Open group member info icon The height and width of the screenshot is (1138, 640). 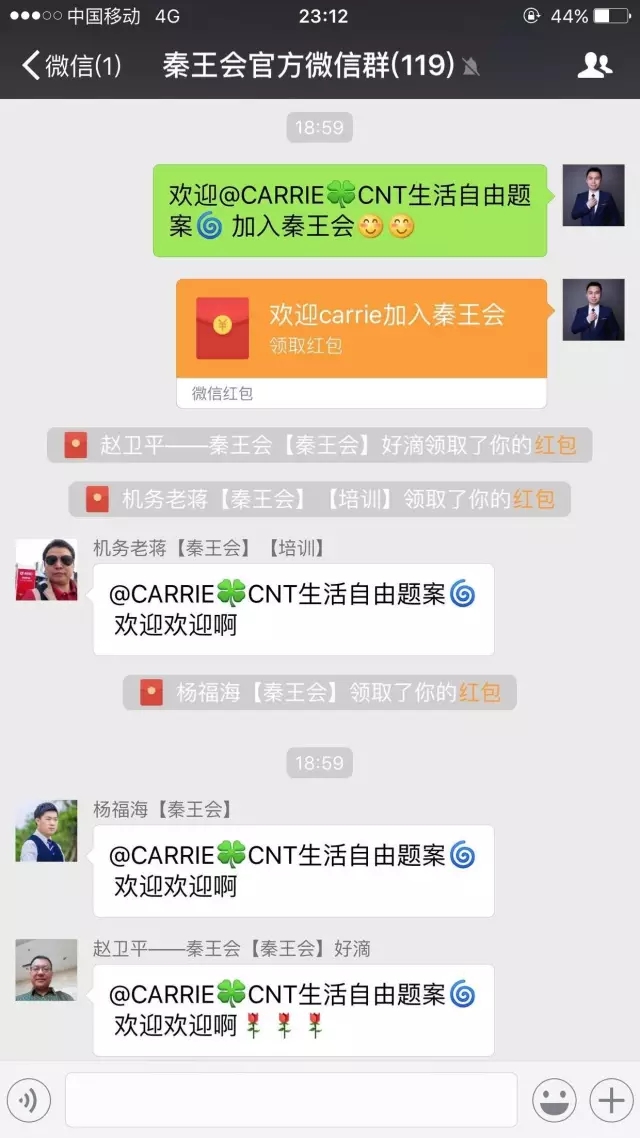(x=595, y=66)
